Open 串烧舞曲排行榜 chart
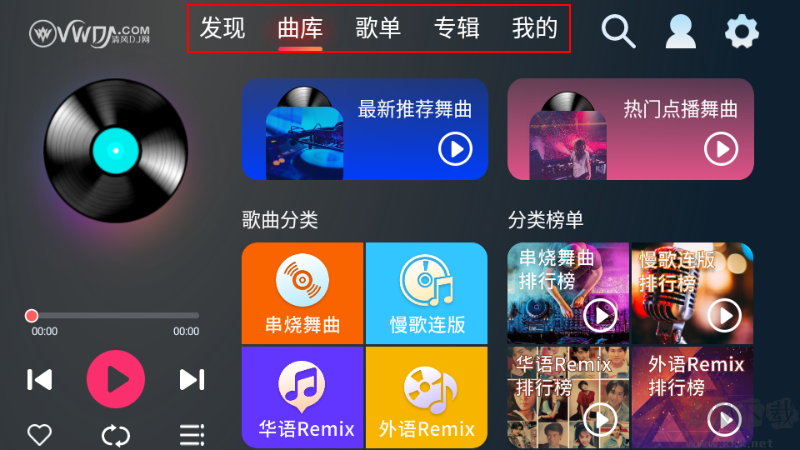The image size is (800, 450). 568,292
